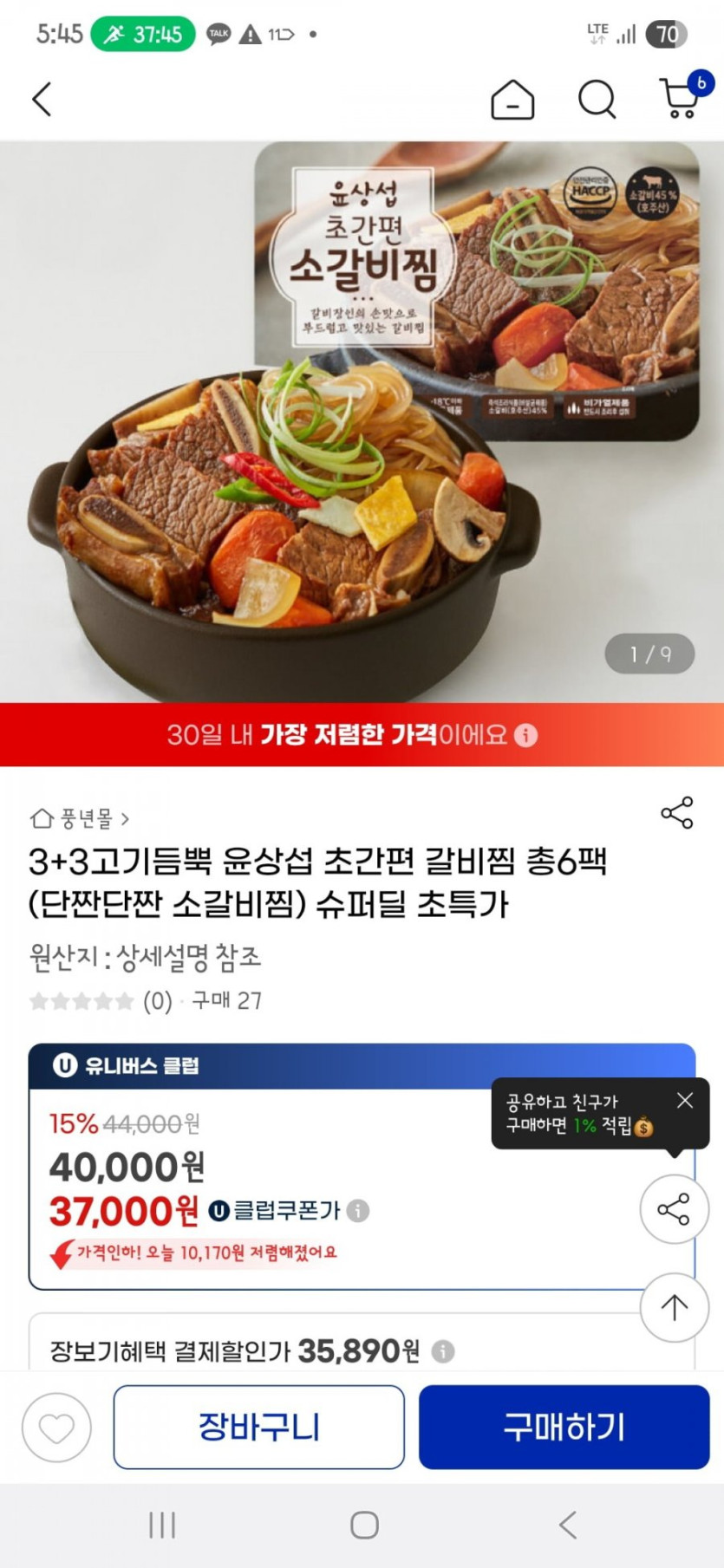The image size is (724, 1568).
Task: Click the share icon beside product title
Action: (x=677, y=812)
